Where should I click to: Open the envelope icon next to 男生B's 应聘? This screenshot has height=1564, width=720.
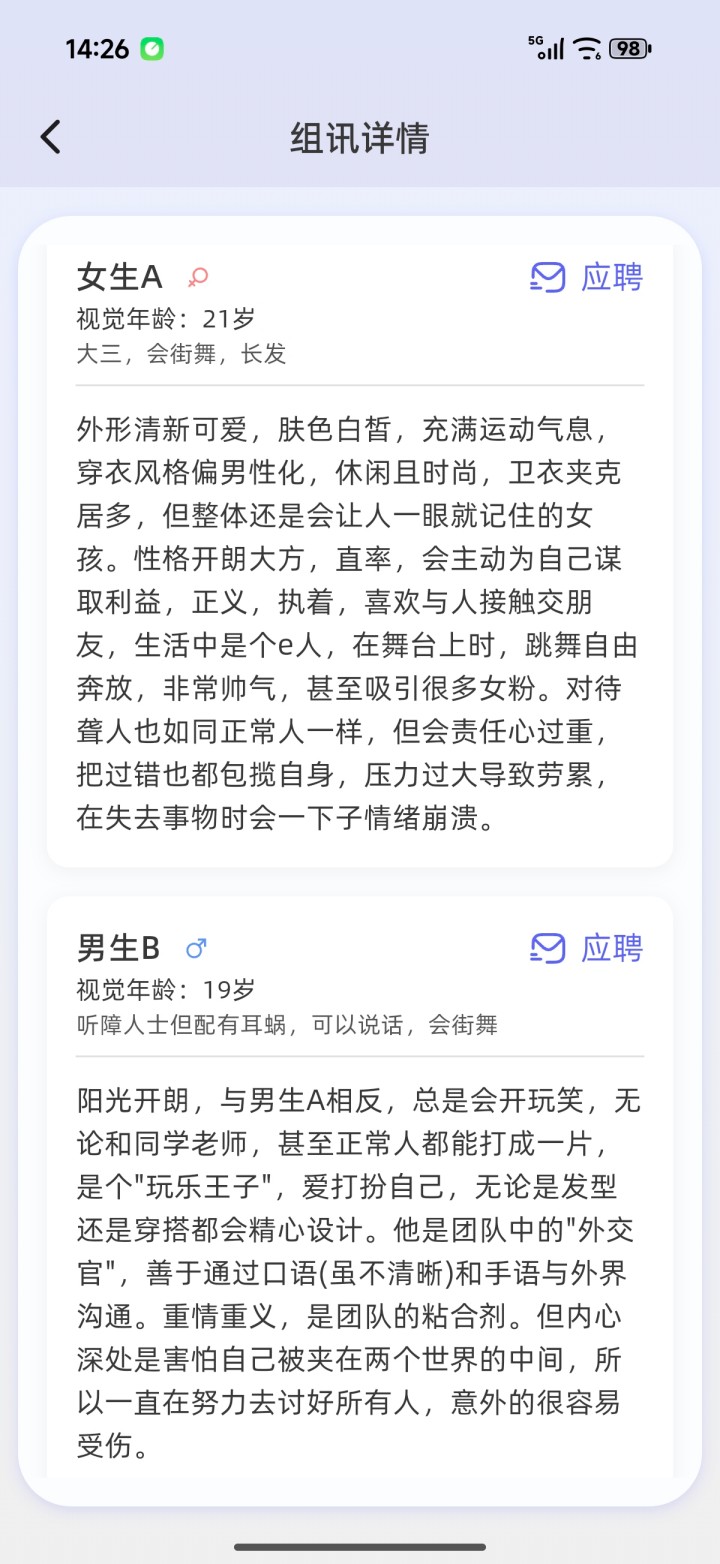coord(546,950)
